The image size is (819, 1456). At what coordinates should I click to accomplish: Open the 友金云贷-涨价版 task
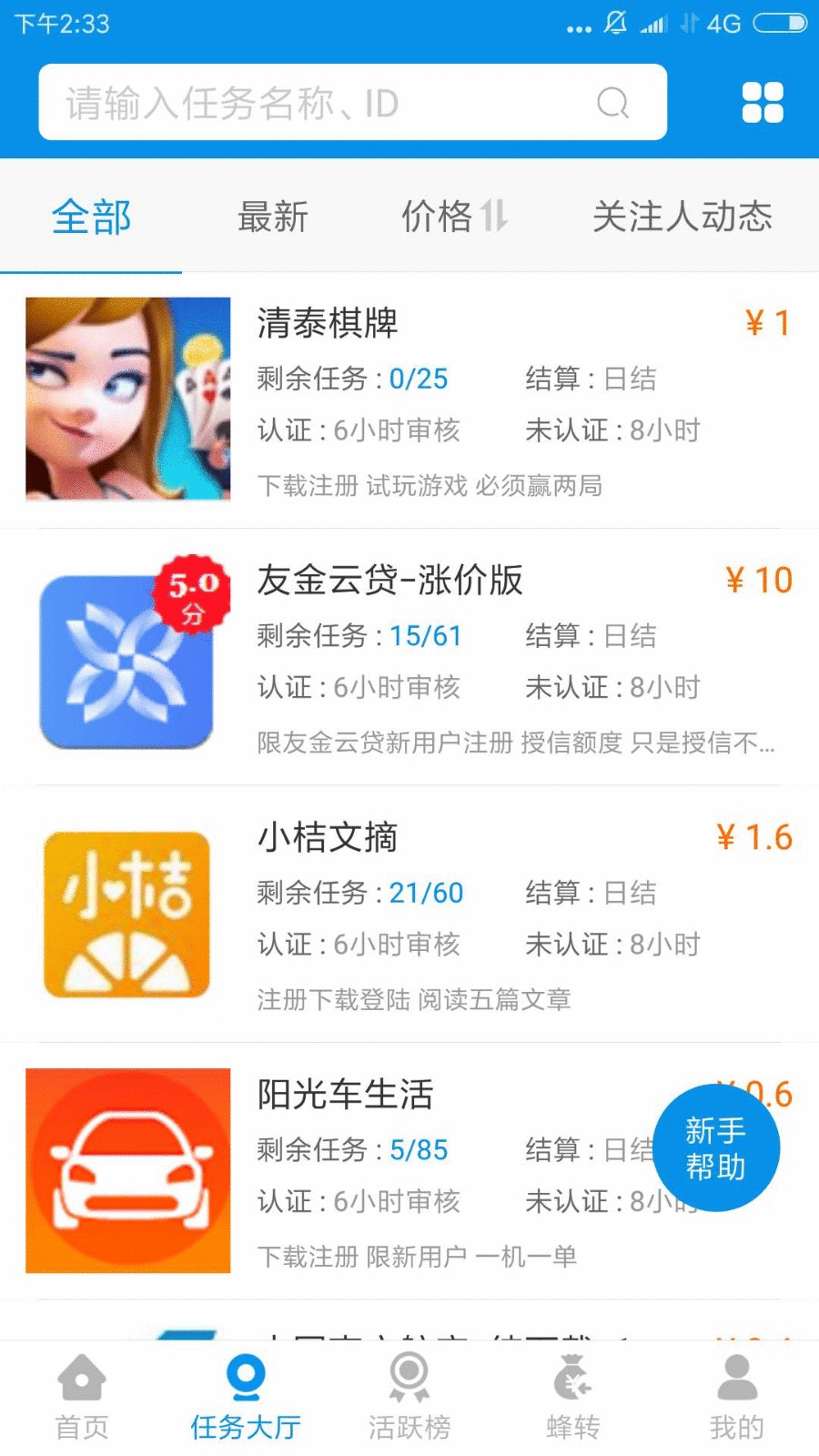point(409,657)
